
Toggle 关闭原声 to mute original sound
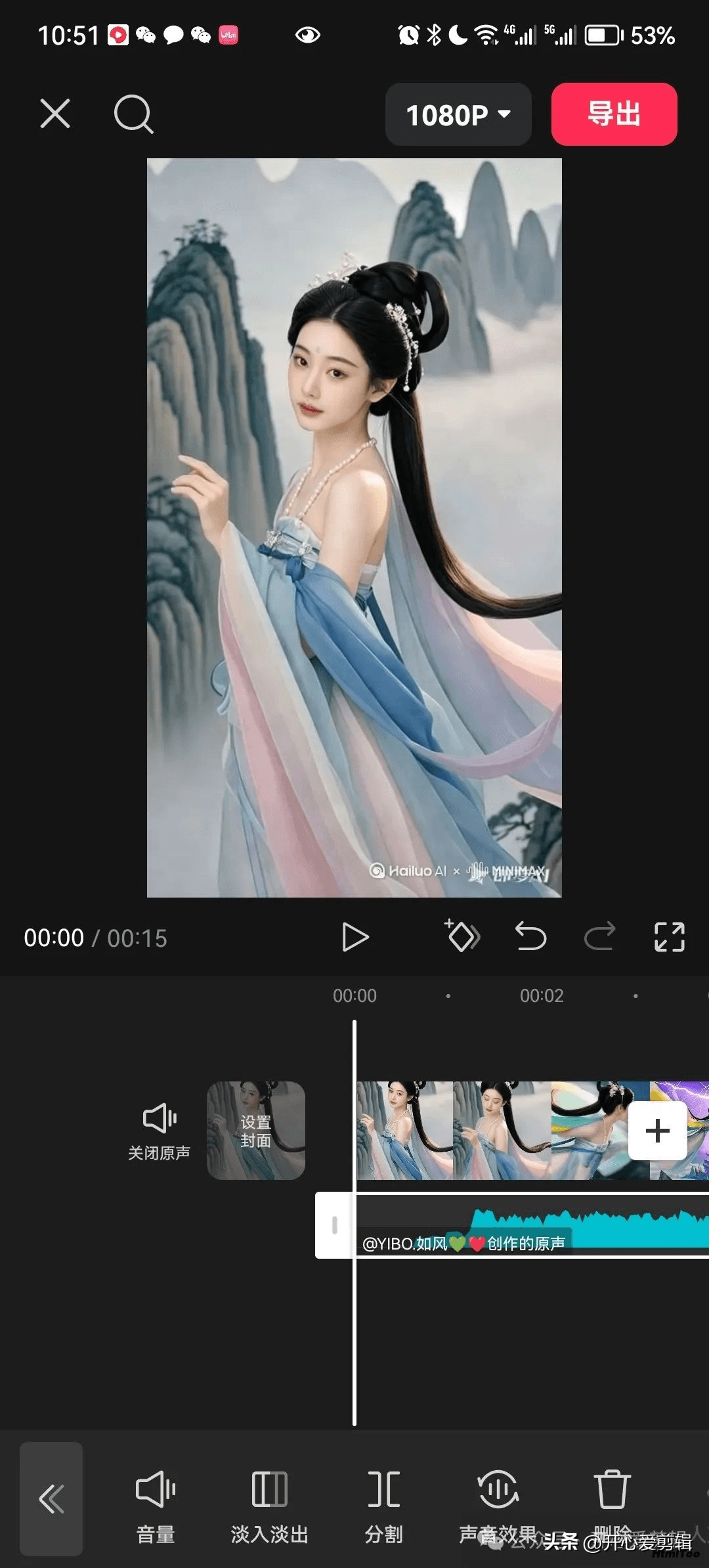pyautogui.click(x=159, y=1132)
